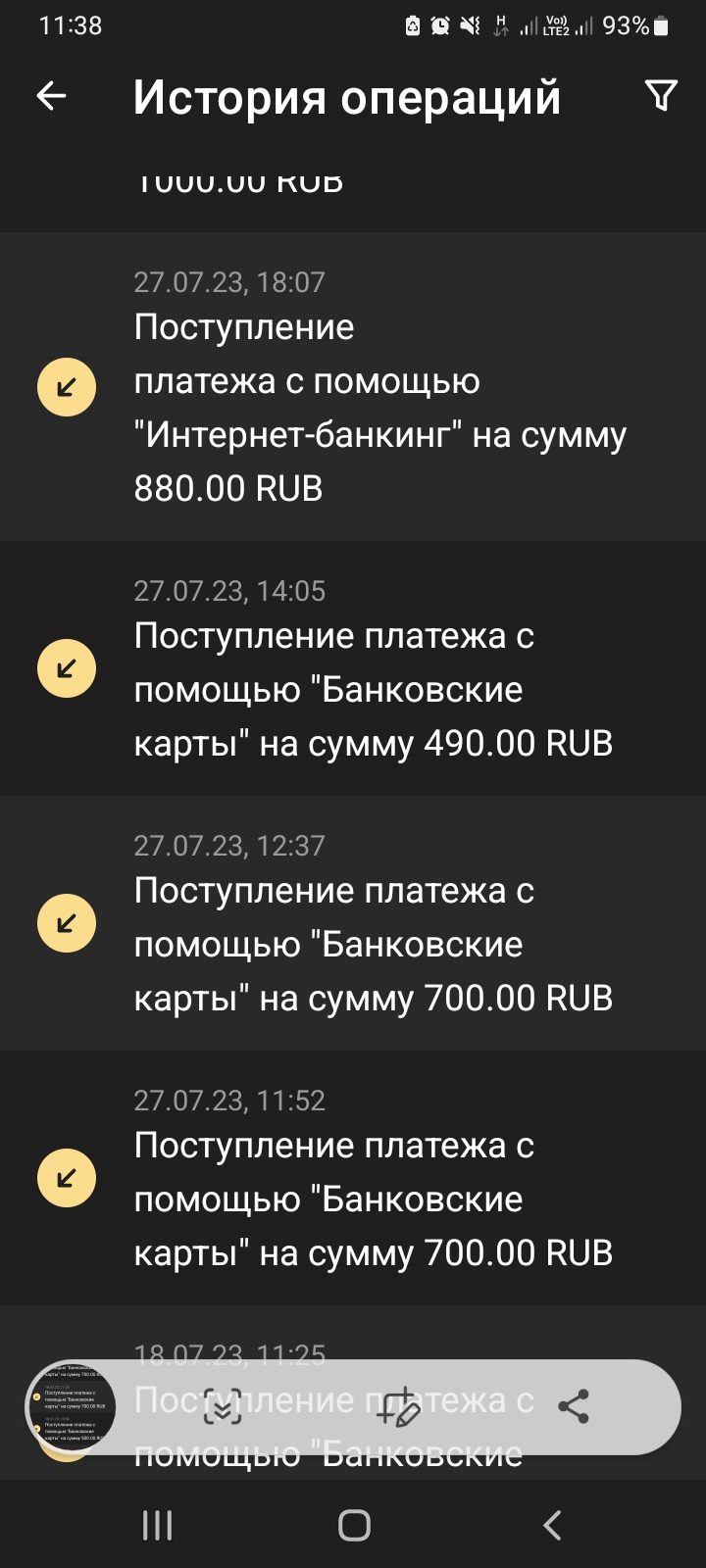Viewport: 706px width, 1568px height.
Task: Open the filter for operation history
Action: pos(661,96)
